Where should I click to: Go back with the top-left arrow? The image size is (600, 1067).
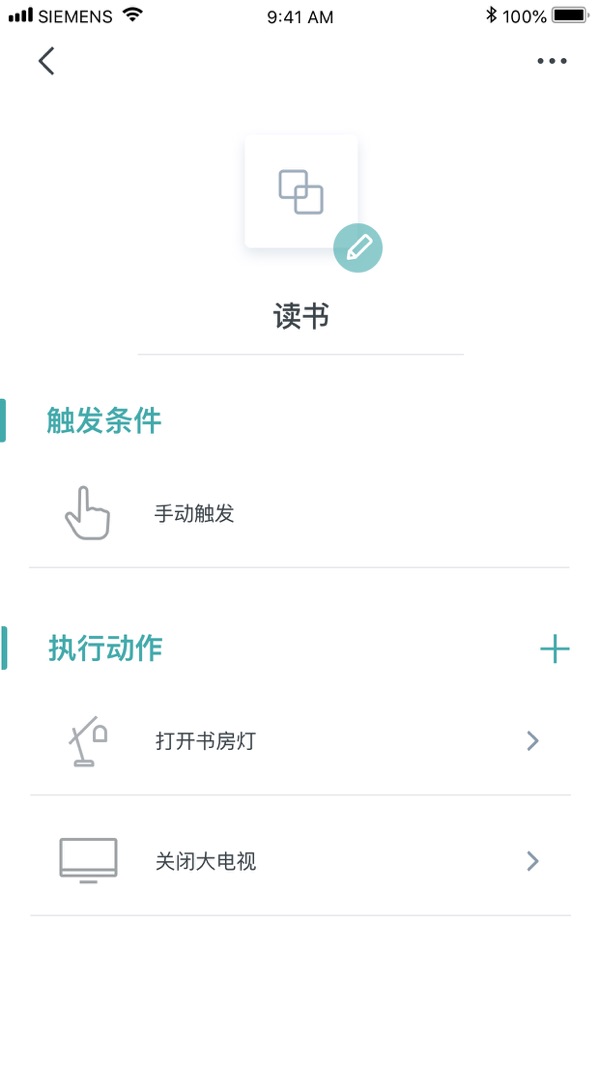tap(46, 61)
